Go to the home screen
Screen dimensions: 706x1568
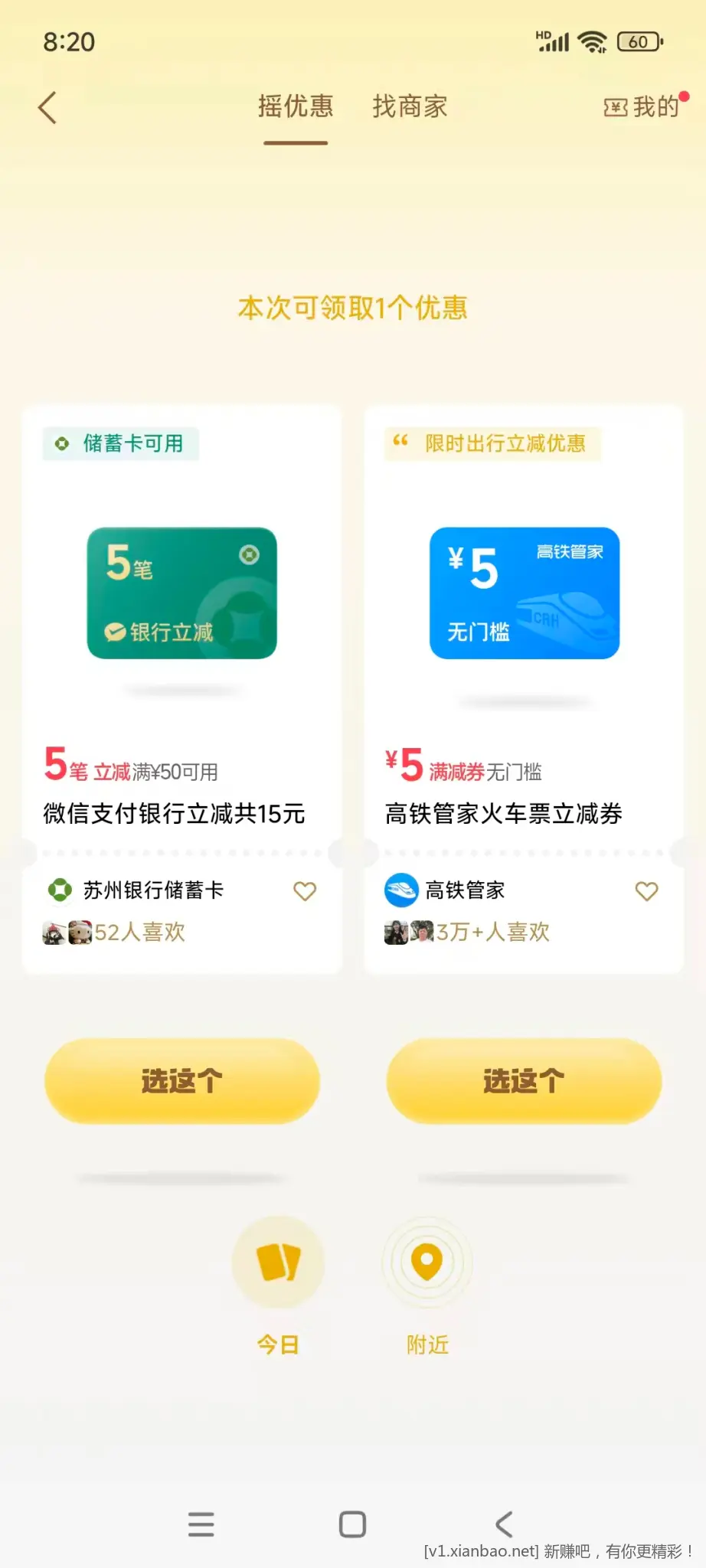352,1524
